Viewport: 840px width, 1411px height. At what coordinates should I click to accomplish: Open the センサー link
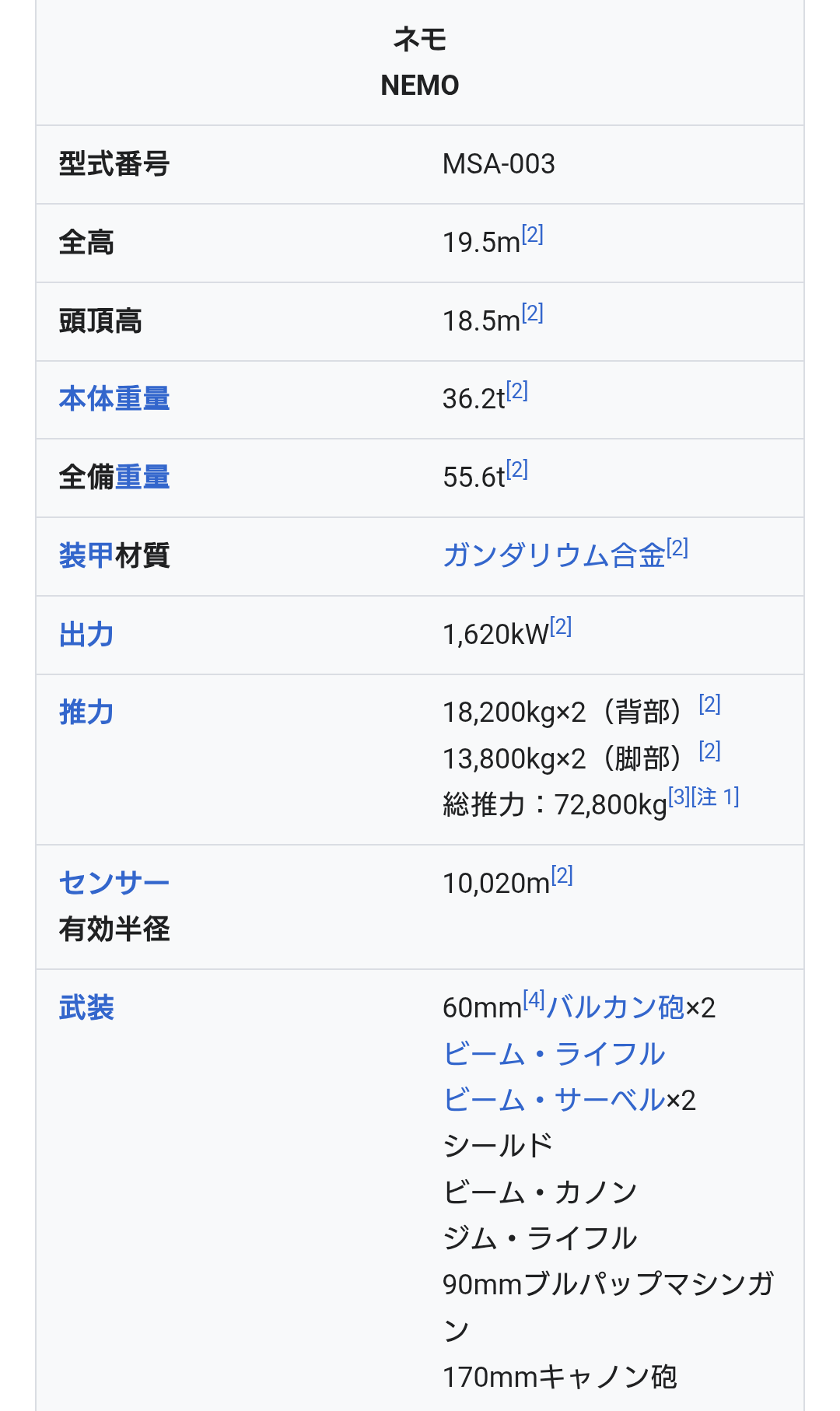pyautogui.click(x=114, y=884)
